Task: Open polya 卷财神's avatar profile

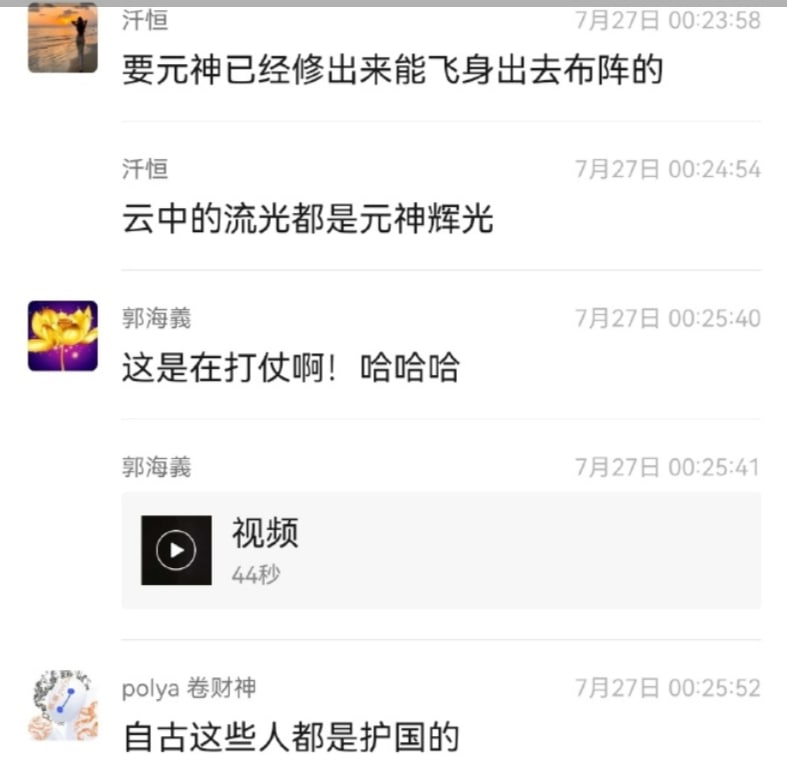Action: (63, 705)
